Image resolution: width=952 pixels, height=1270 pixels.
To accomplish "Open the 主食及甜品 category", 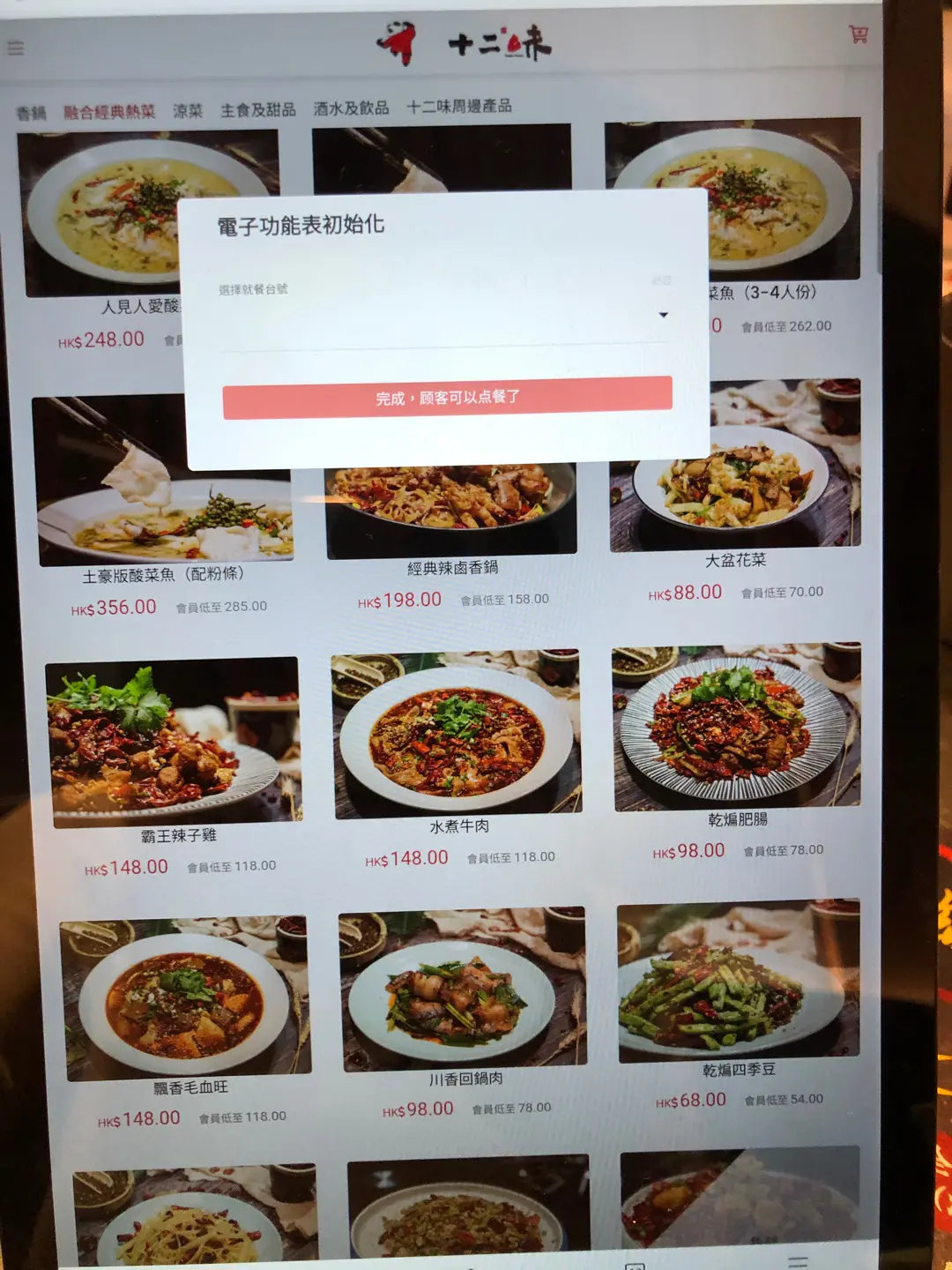I will (257, 110).
